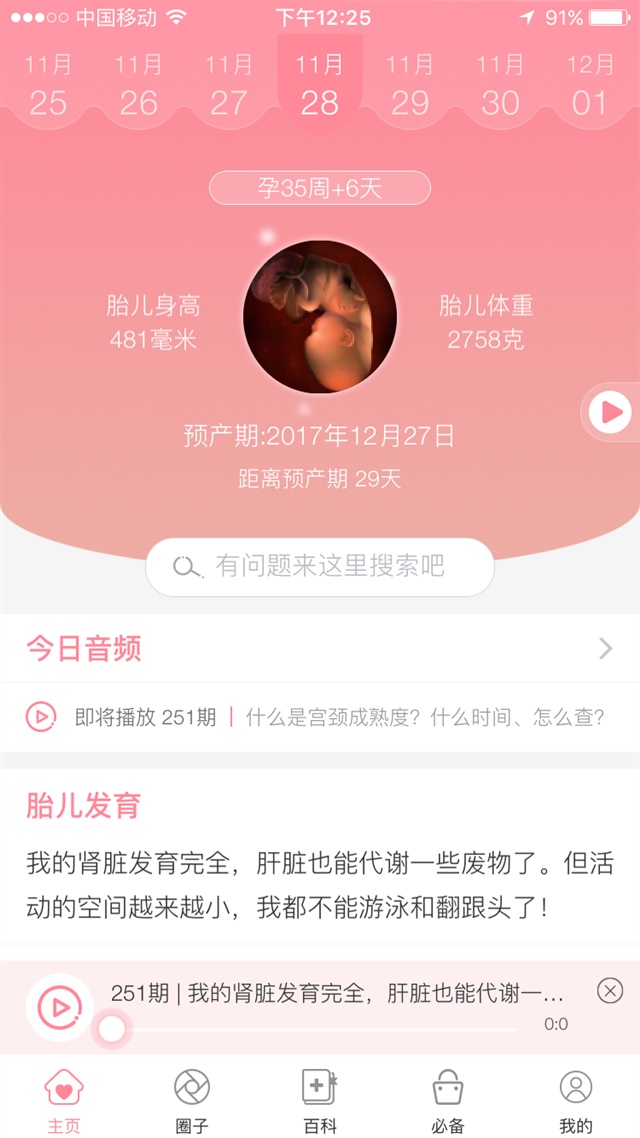Select the date December 01
The height and width of the screenshot is (1138, 640).
[590, 85]
